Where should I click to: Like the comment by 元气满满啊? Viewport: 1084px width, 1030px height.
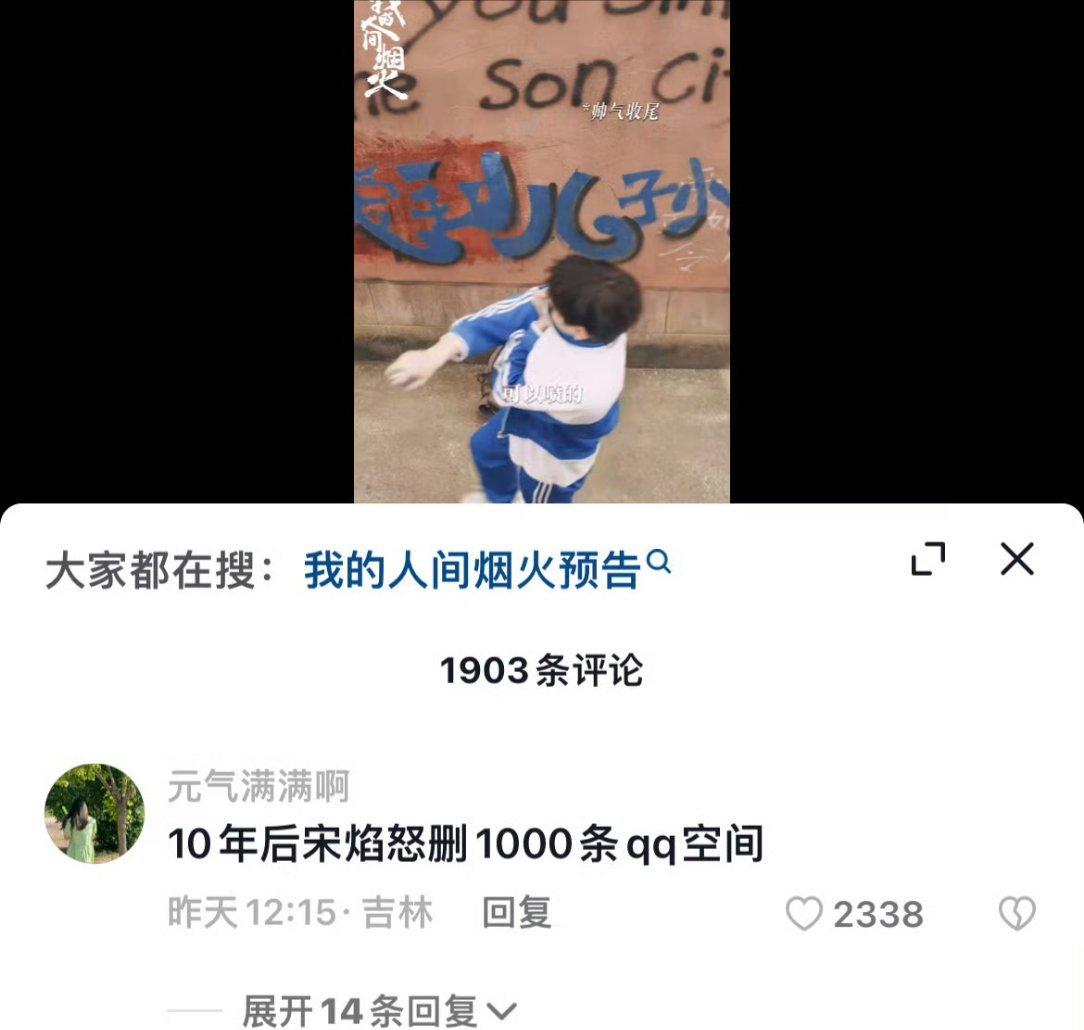point(804,913)
